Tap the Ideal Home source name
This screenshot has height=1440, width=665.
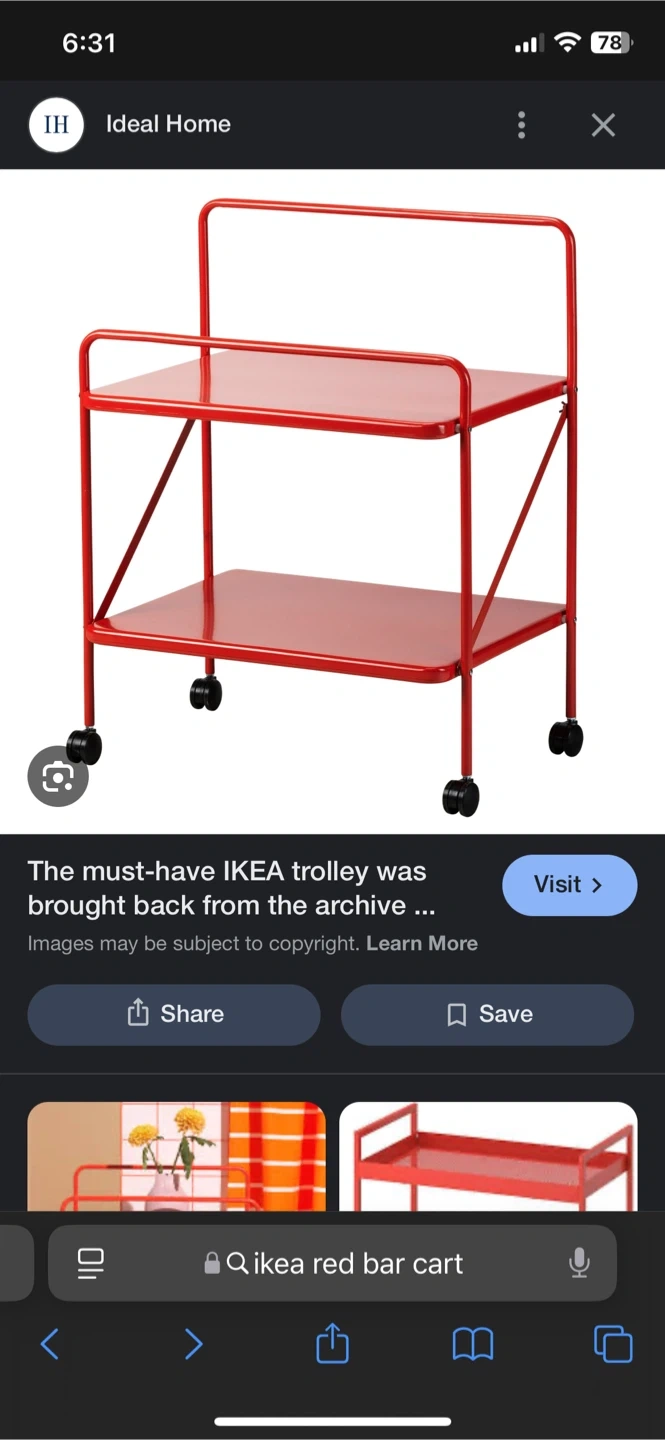point(168,125)
